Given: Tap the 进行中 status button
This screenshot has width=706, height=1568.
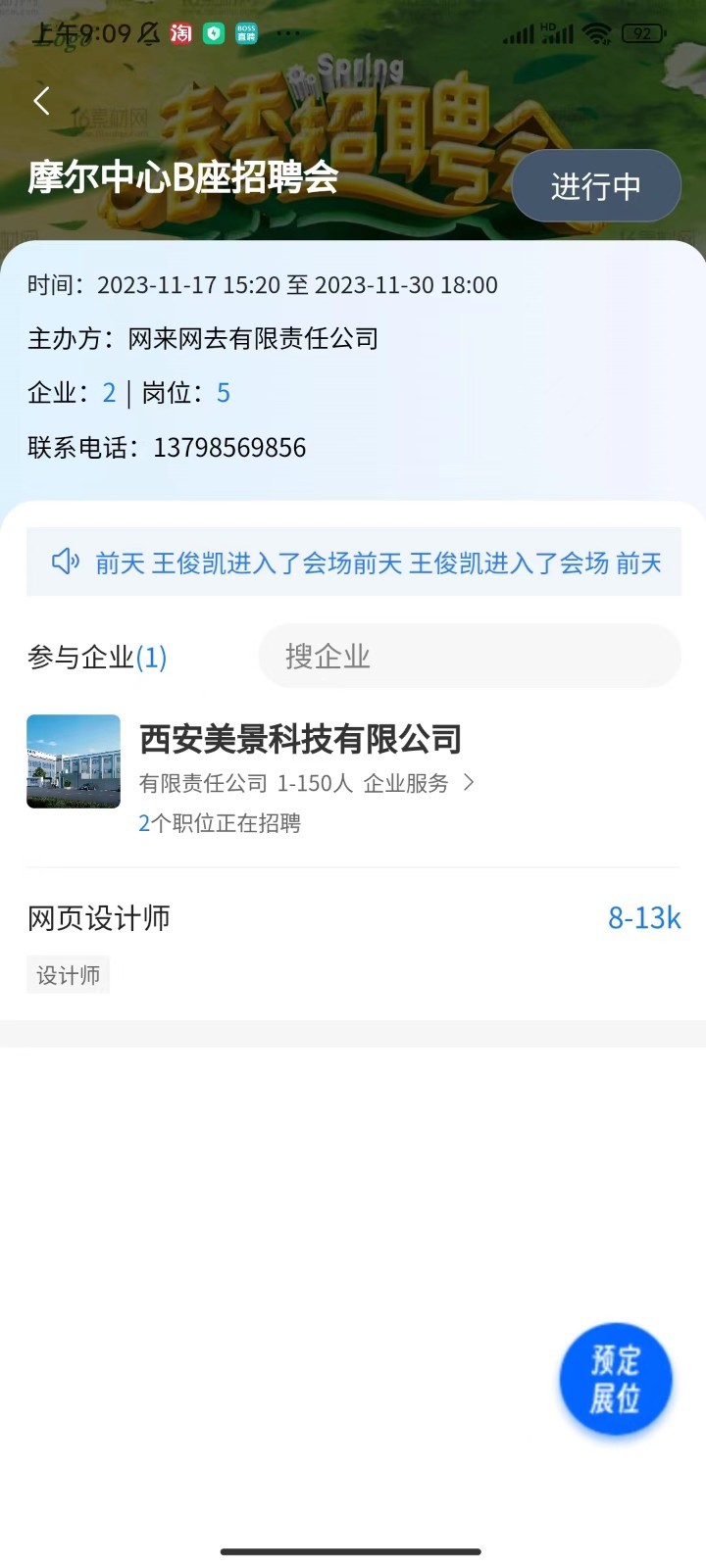Looking at the screenshot, I should [x=596, y=185].
